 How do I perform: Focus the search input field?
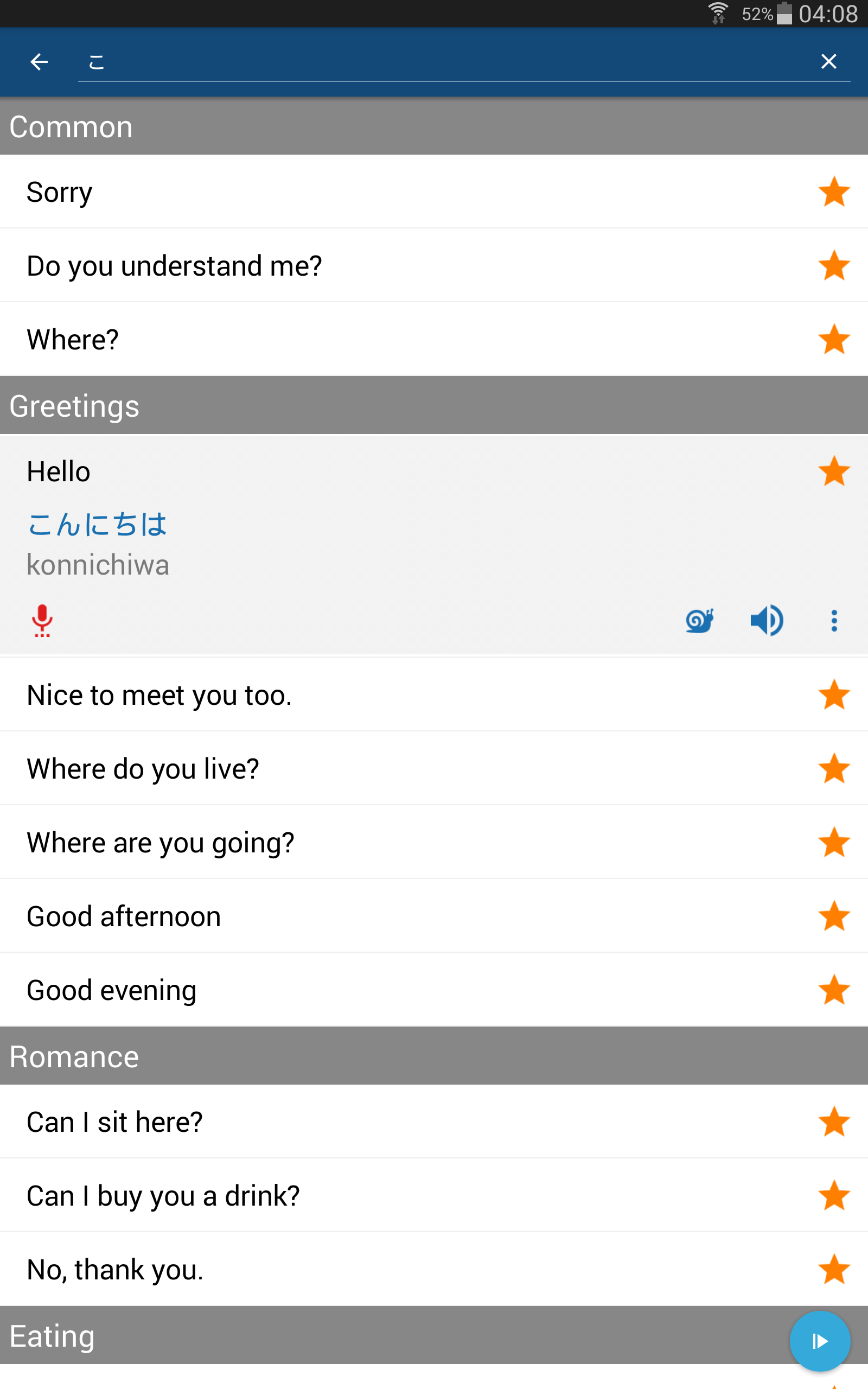point(448,61)
